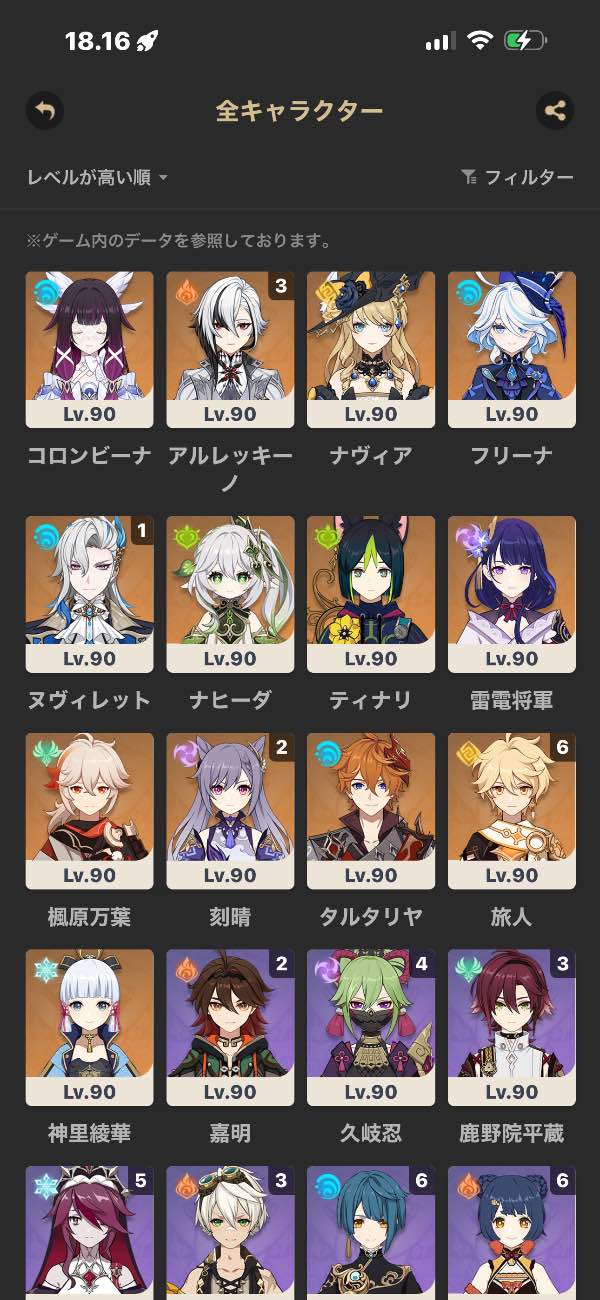The image size is (600, 1300).
Task: Open コロンビーナ character card
Action: 90,349
